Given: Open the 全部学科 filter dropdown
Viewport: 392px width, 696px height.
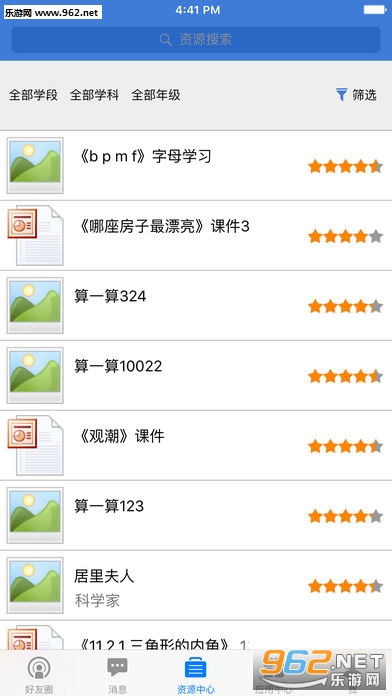Looking at the screenshot, I should (x=94, y=95).
